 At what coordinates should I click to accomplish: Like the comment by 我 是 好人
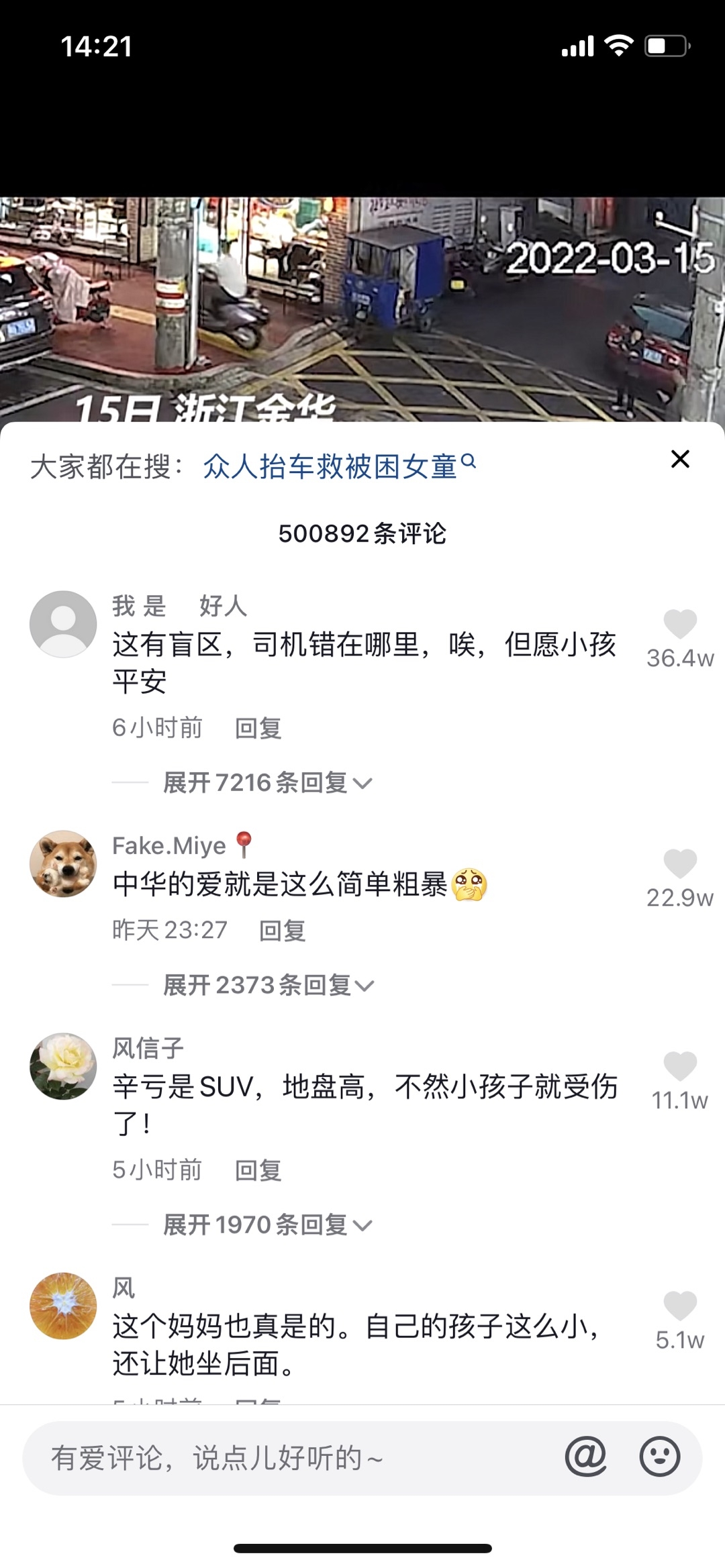(x=679, y=624)
